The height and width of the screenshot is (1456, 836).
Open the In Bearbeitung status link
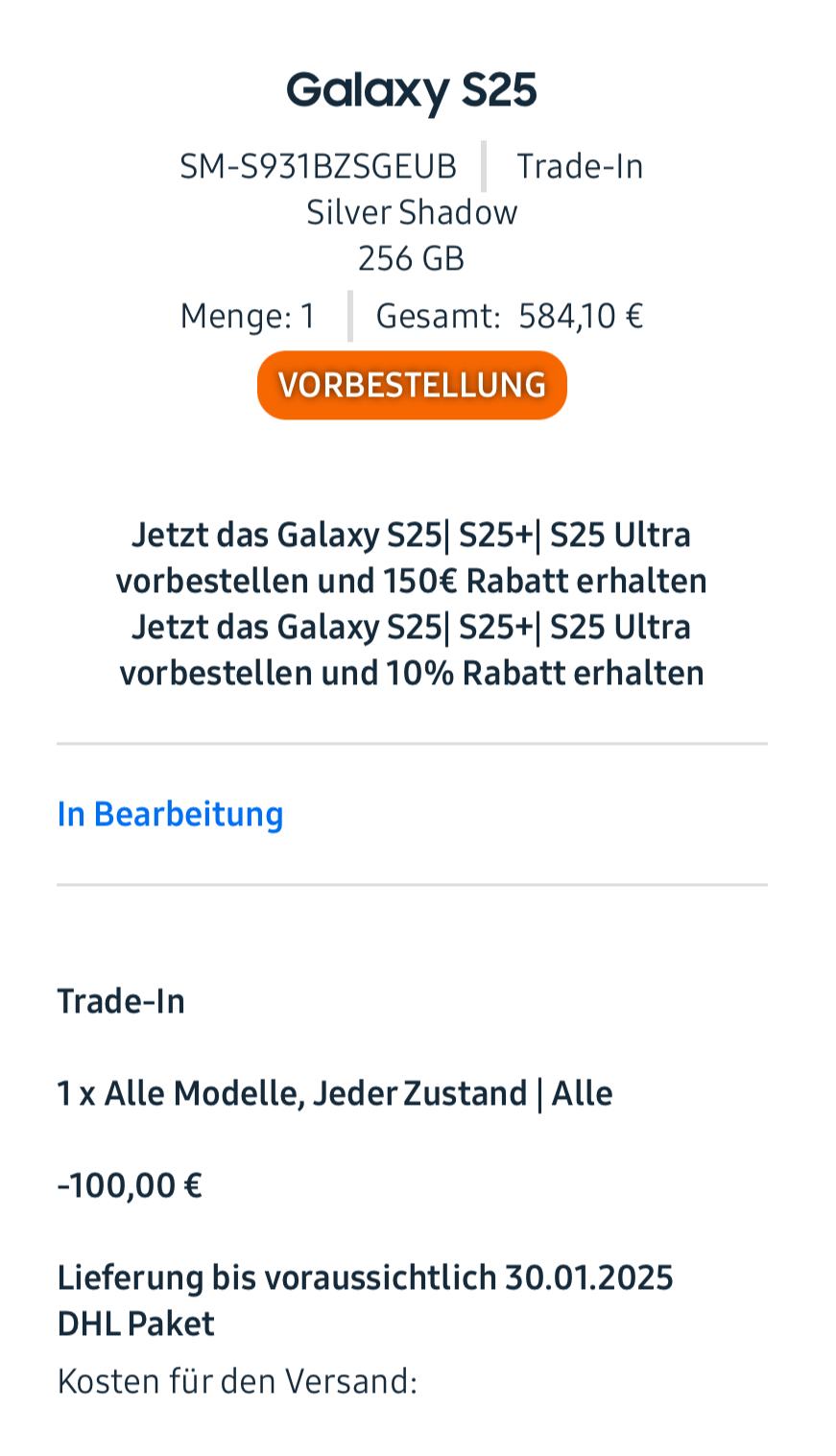click(x=171, y=814)
